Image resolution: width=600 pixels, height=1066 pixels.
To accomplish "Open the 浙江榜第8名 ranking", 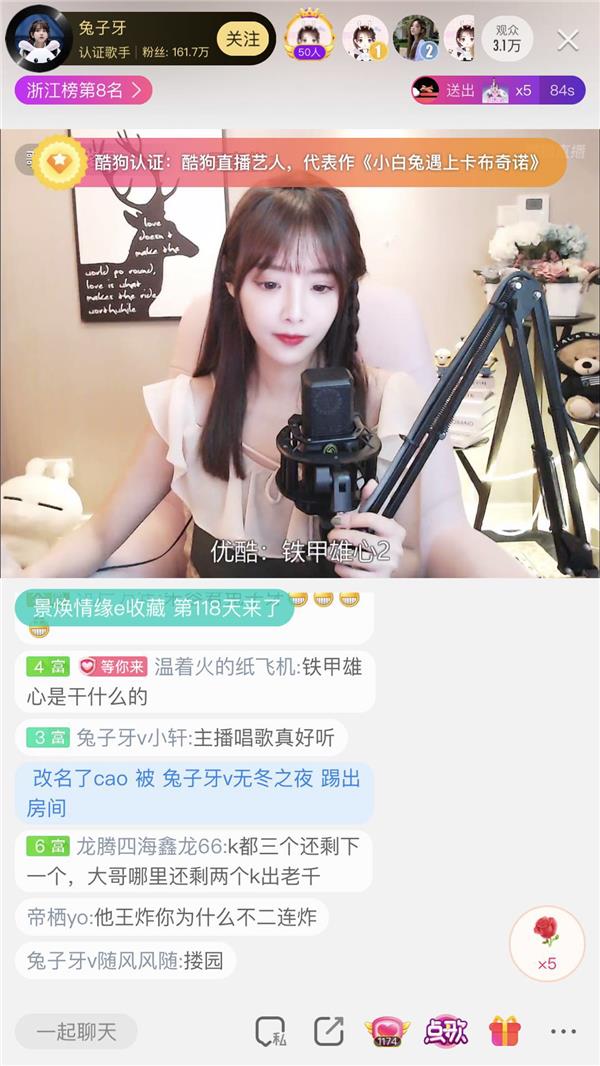I will click(83, 90).
